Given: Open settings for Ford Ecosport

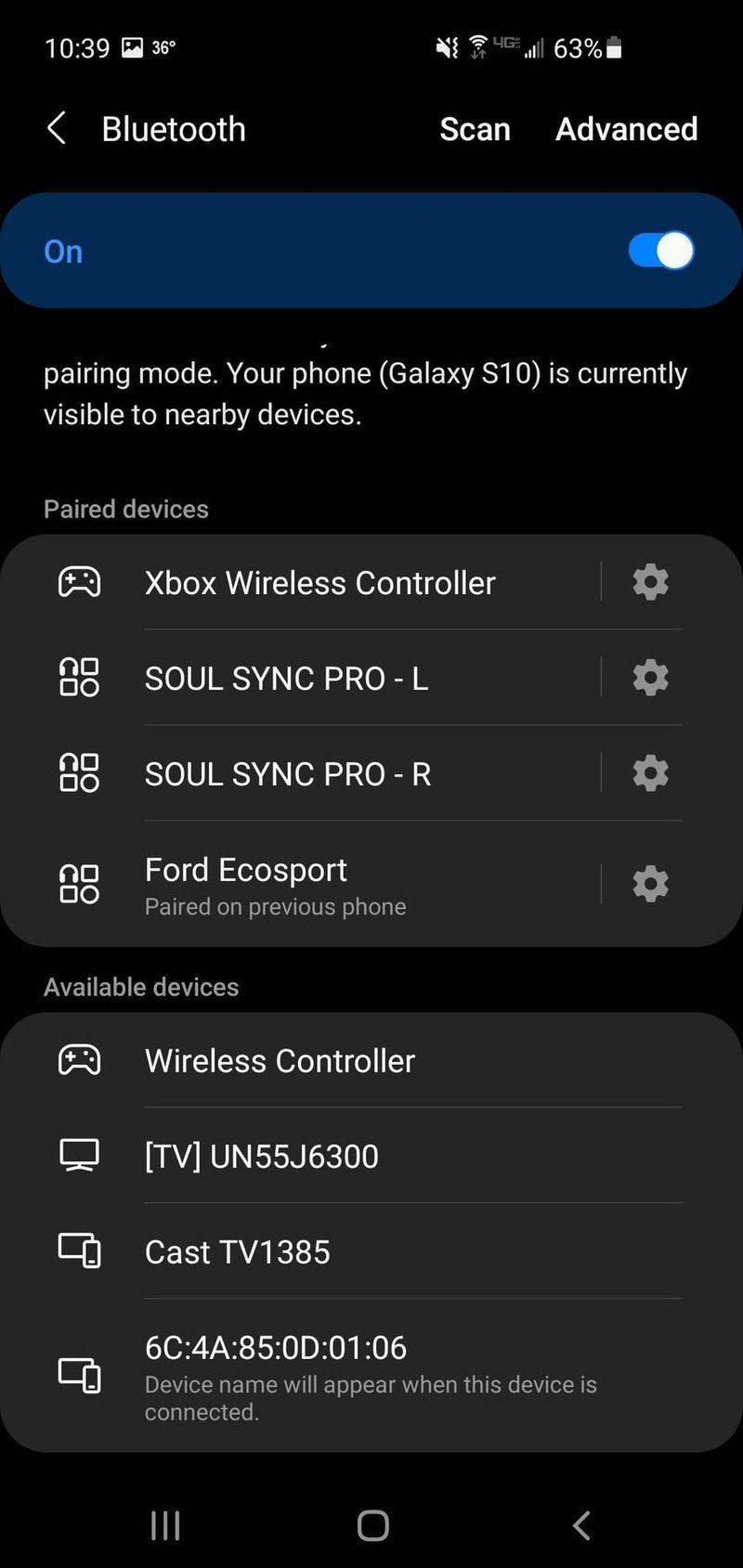Looking at the screenshot, I should pos(649,883).
